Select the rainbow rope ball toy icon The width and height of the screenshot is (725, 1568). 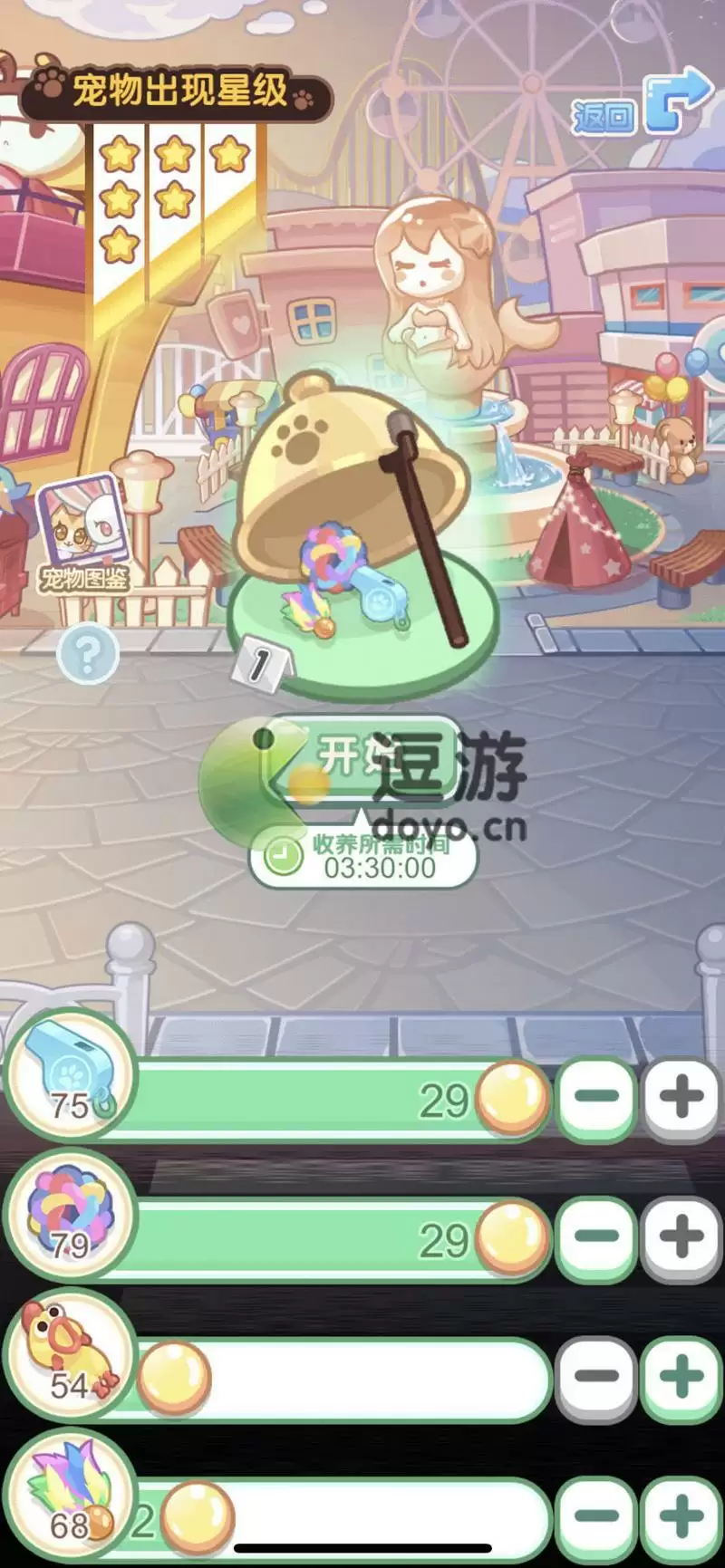[x=68, y=1214]
